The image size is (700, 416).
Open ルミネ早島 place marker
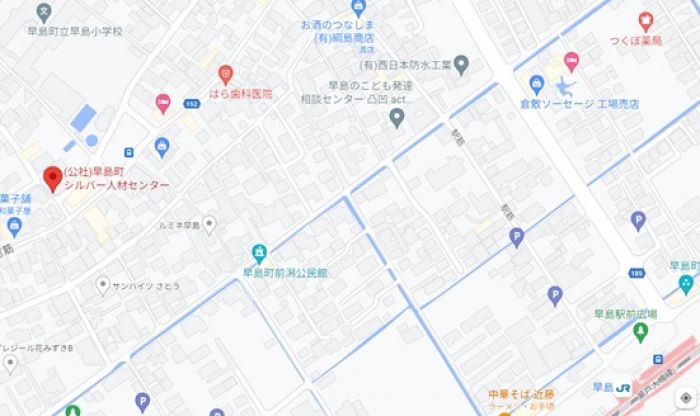click(x=209, y=224)
